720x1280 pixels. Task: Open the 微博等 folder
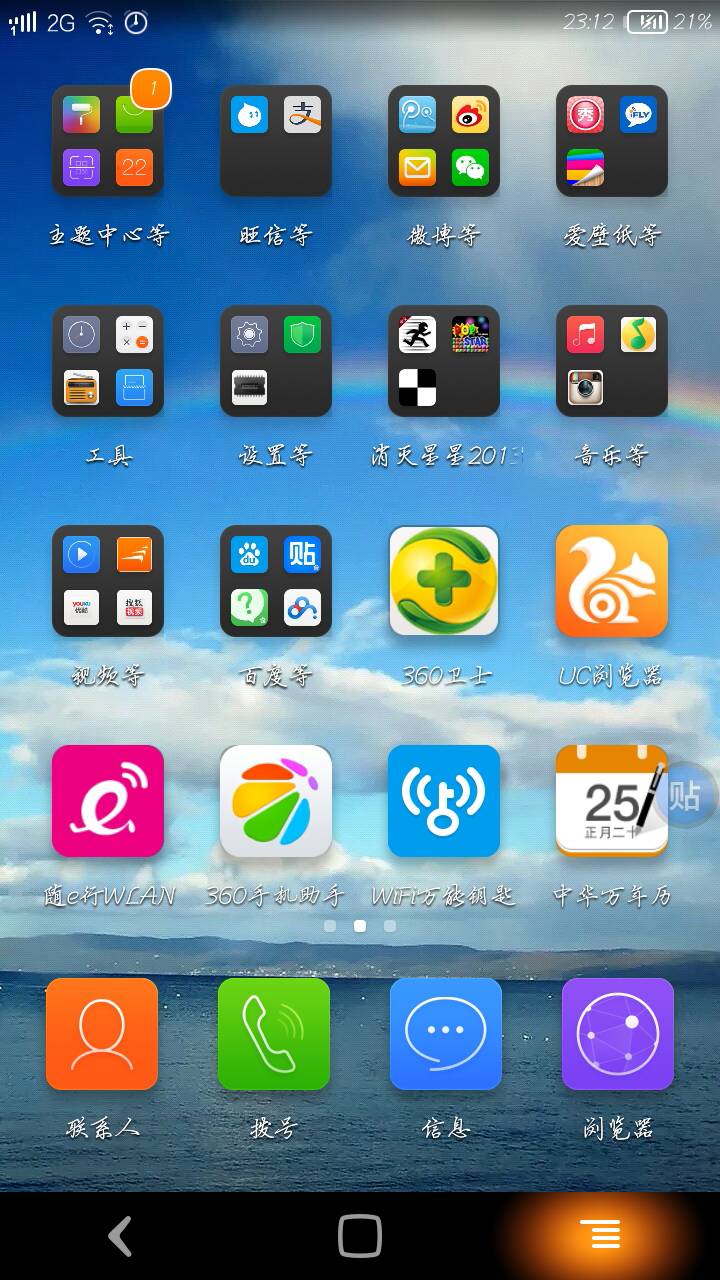444,140
